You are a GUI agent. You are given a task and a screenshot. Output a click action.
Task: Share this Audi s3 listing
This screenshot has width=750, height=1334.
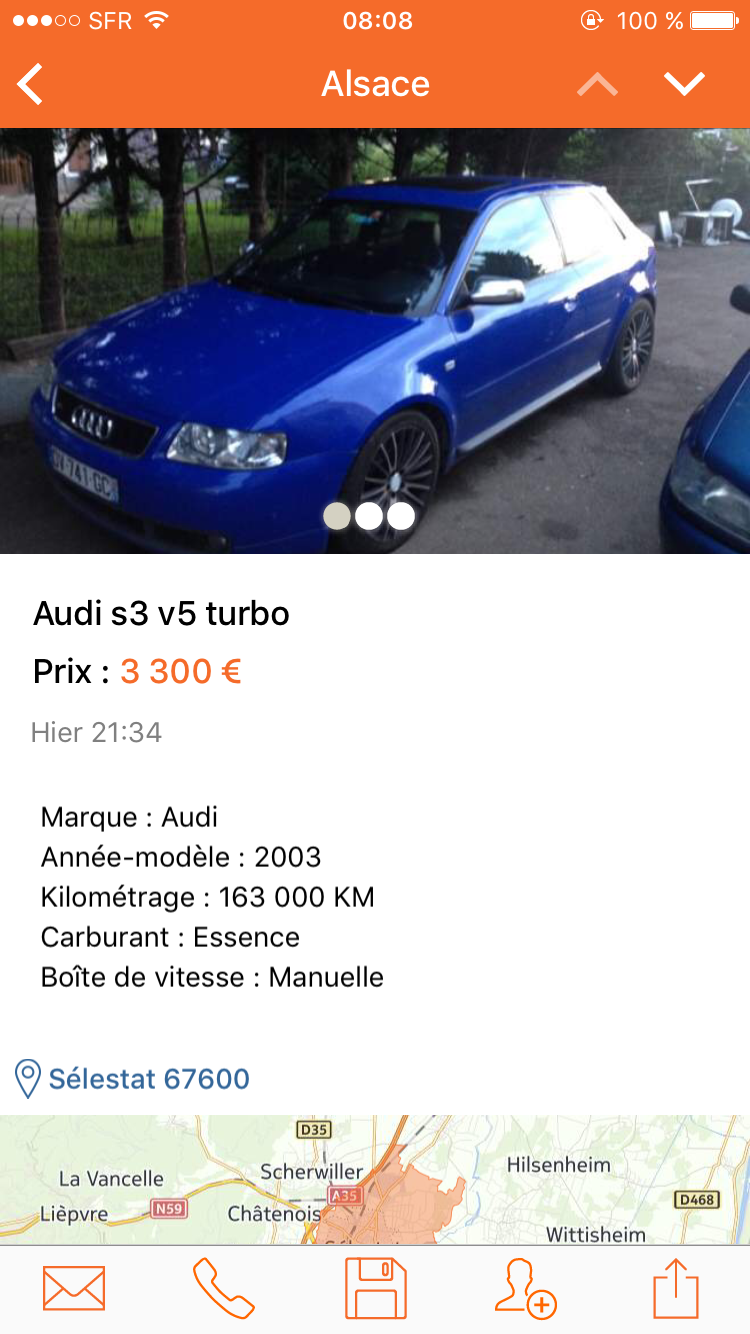coord(676,1289)
